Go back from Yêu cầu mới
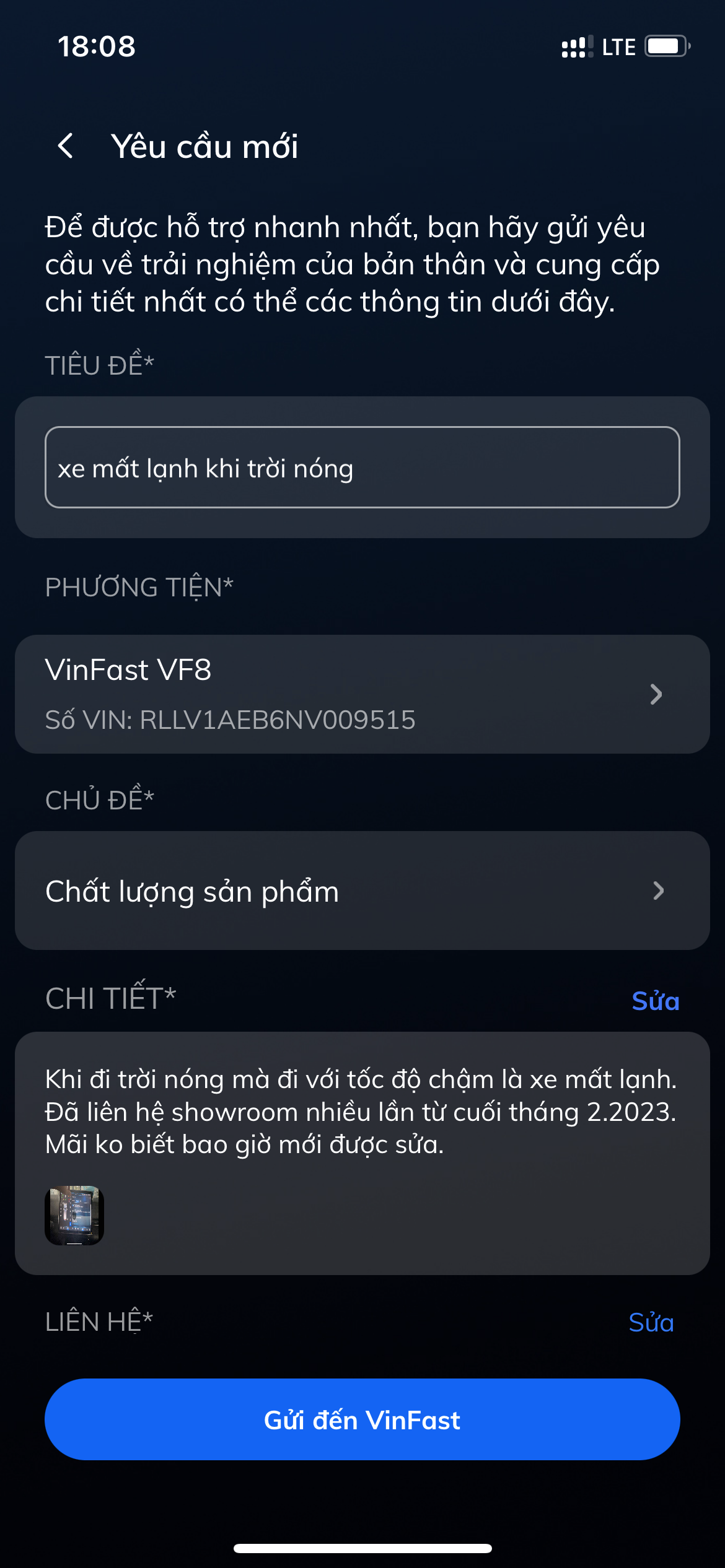725x1568 pixels. pyautogui.click(x=66, y=146)
